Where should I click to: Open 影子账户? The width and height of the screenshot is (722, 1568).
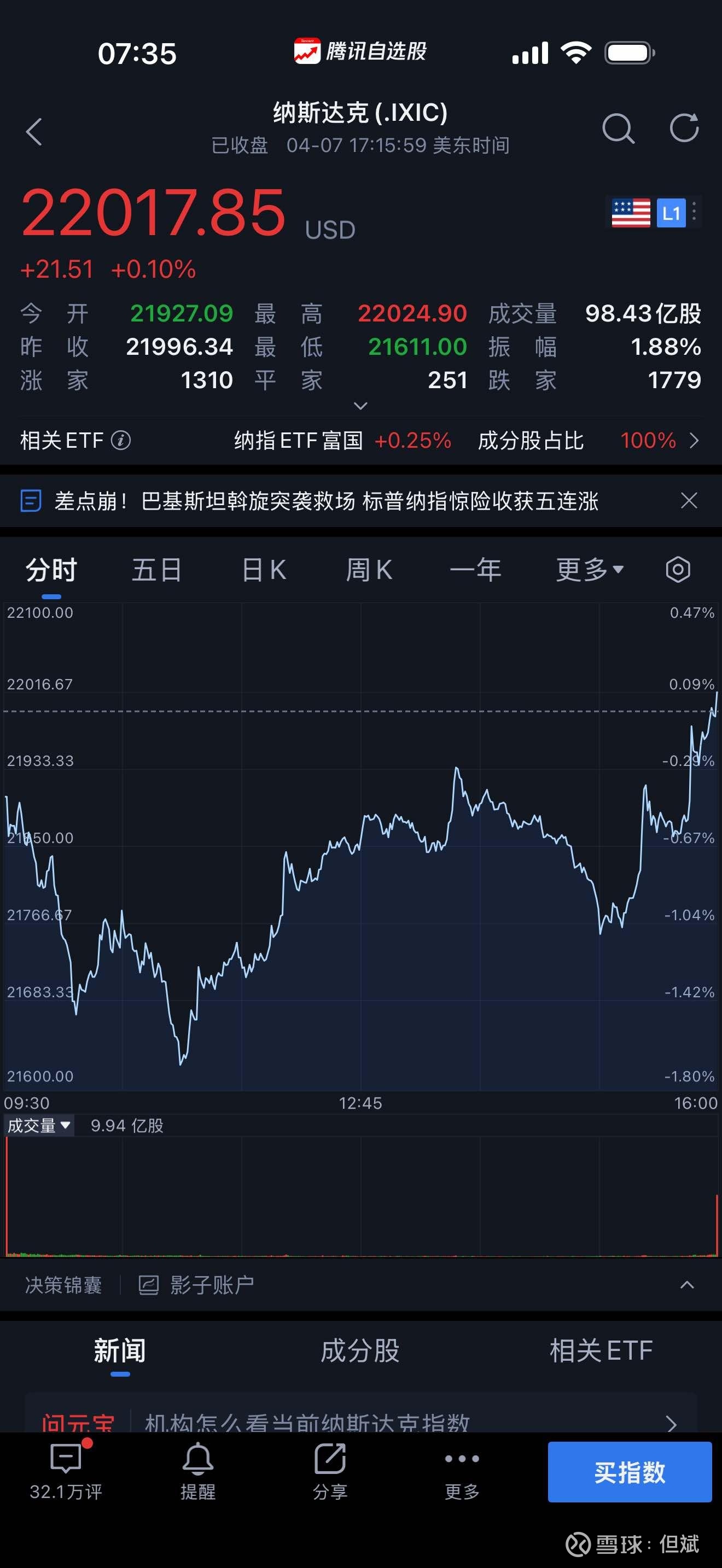196,1284
